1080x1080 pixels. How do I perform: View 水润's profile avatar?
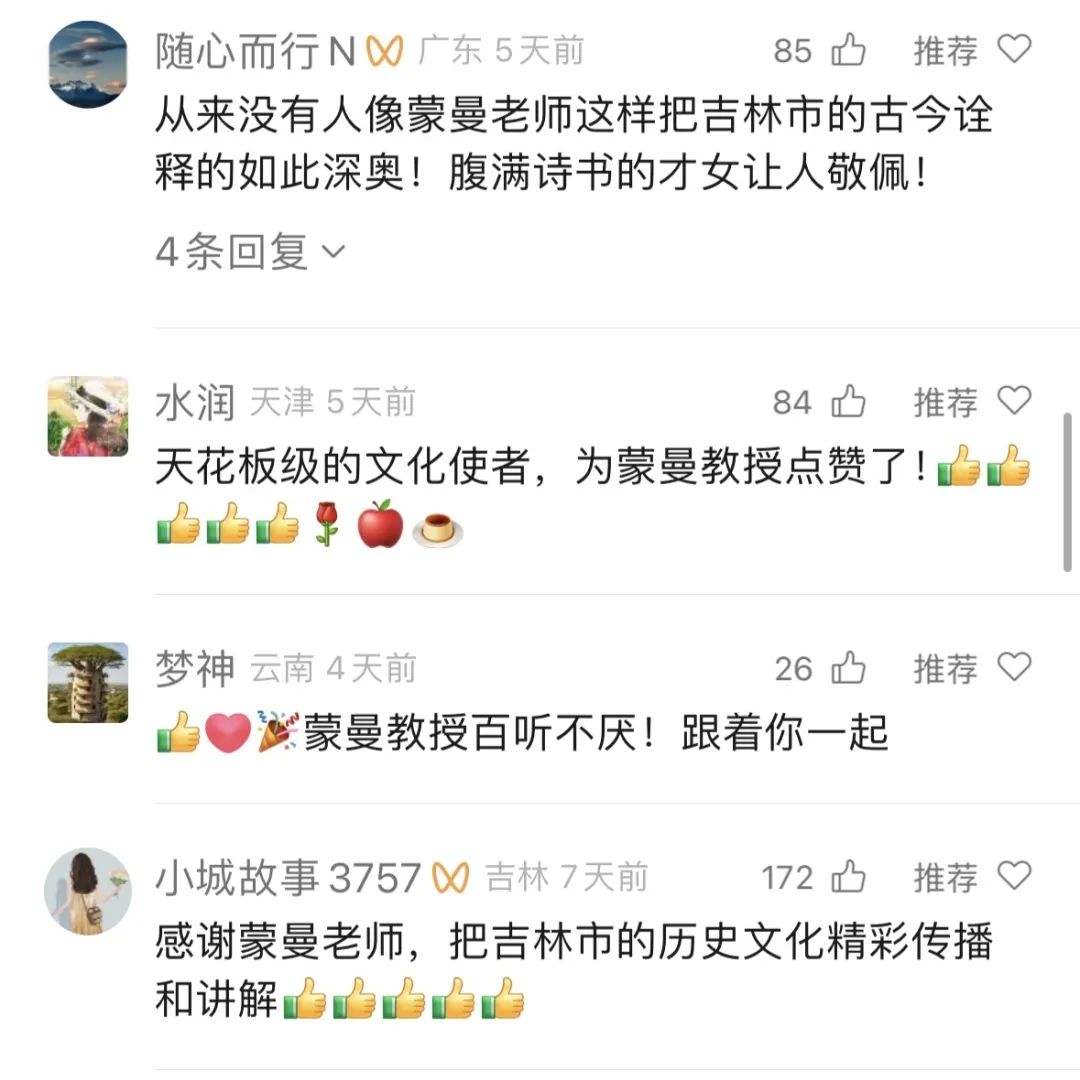tap(88, 416)
